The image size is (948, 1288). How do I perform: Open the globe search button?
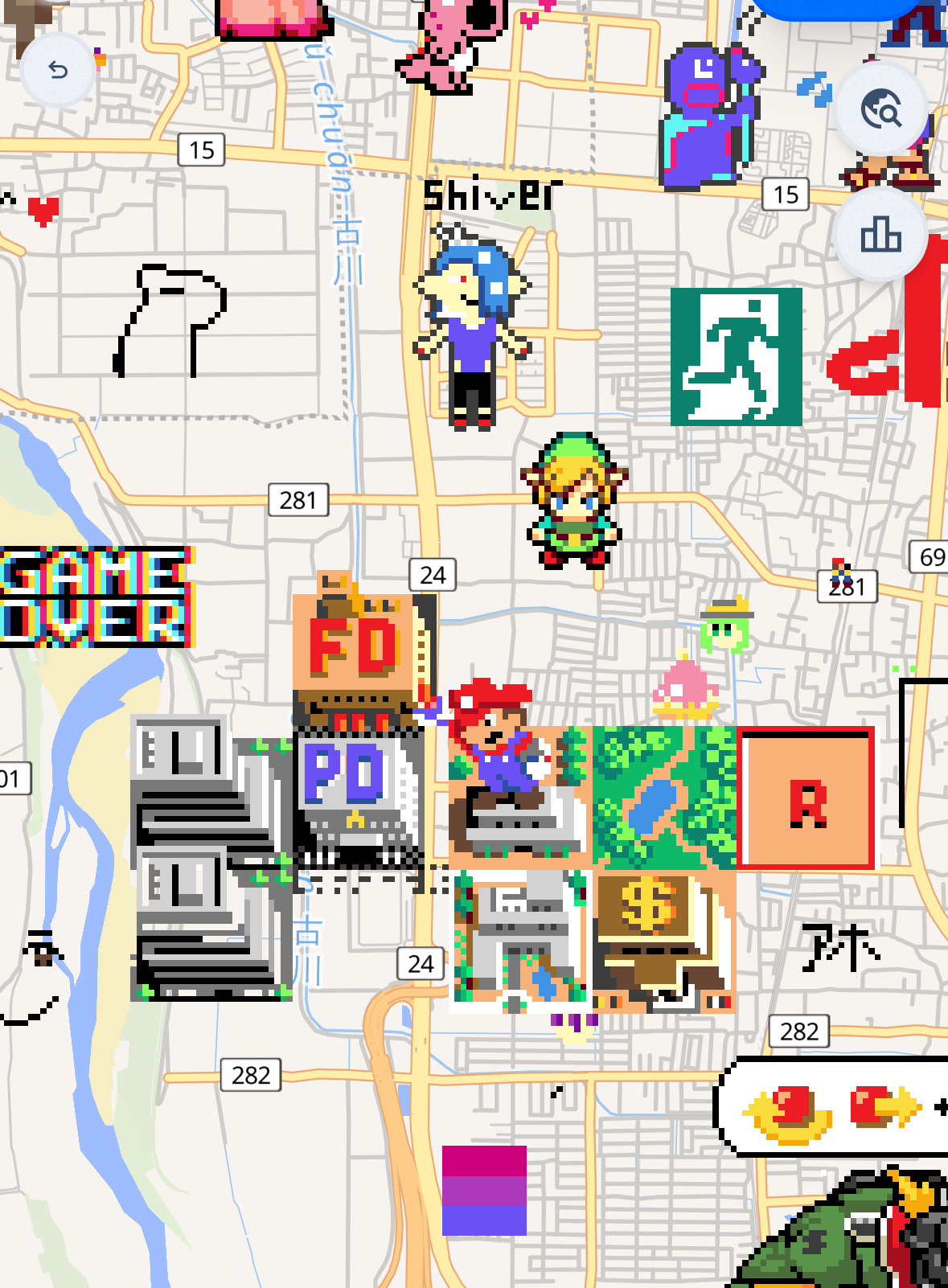[881, 109]
